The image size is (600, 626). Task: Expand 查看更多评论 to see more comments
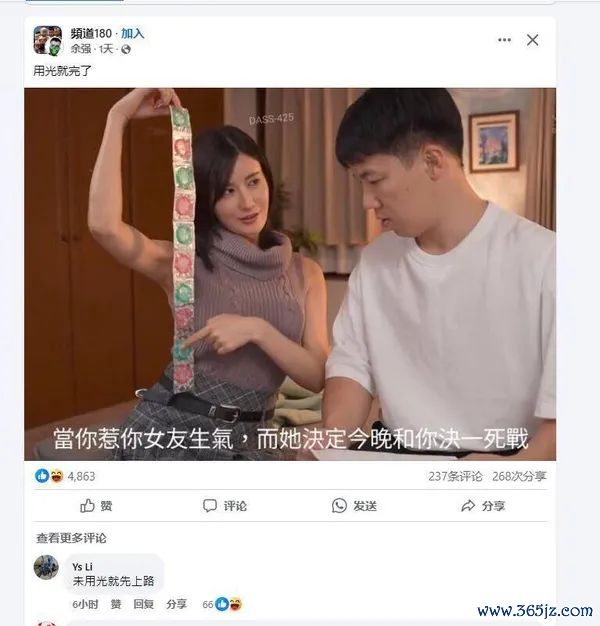(x=71, y=538)
